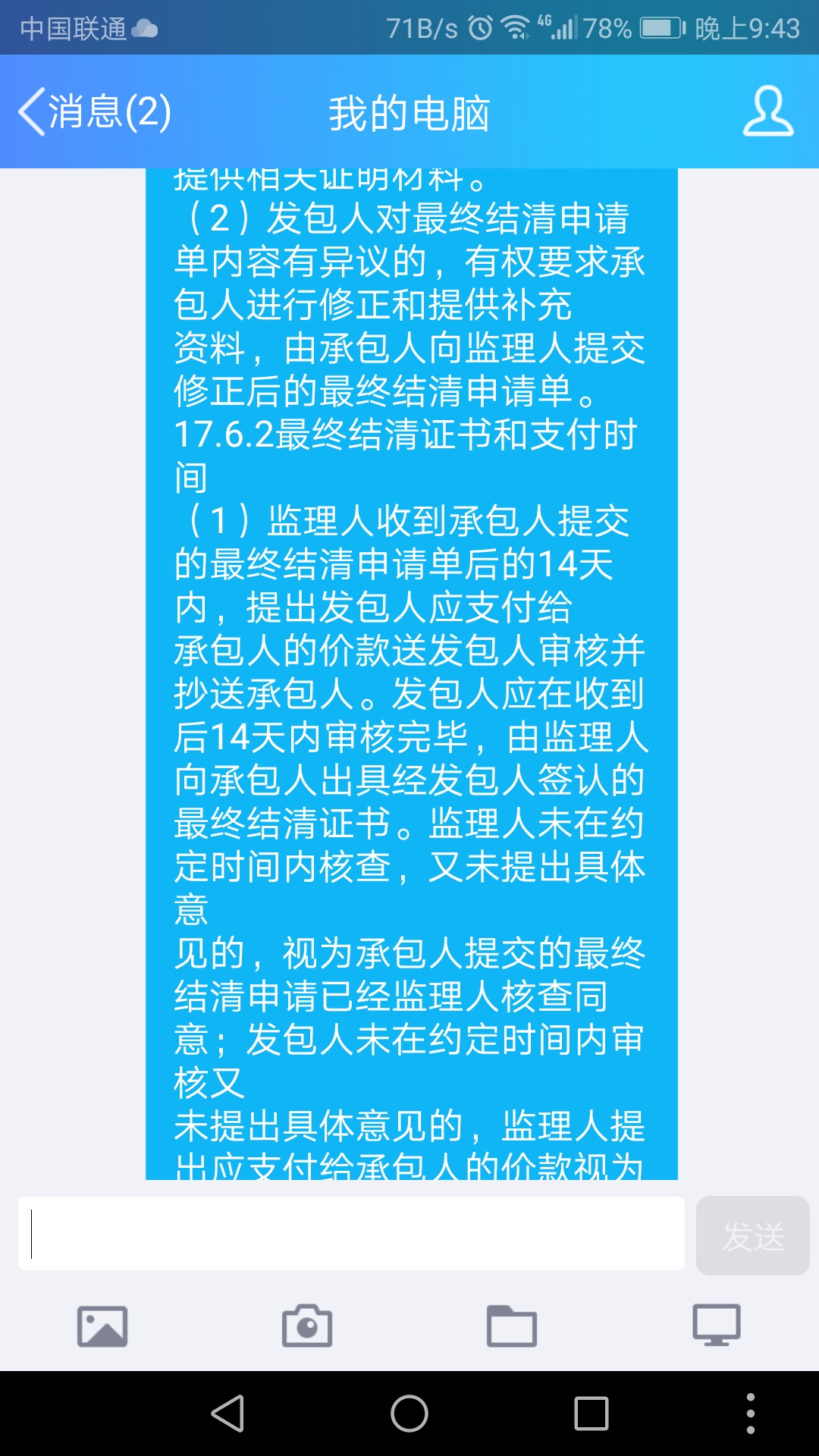Go back to the 消息(2) list
This screenshot has width=819, height=1456.
[95, 112]
